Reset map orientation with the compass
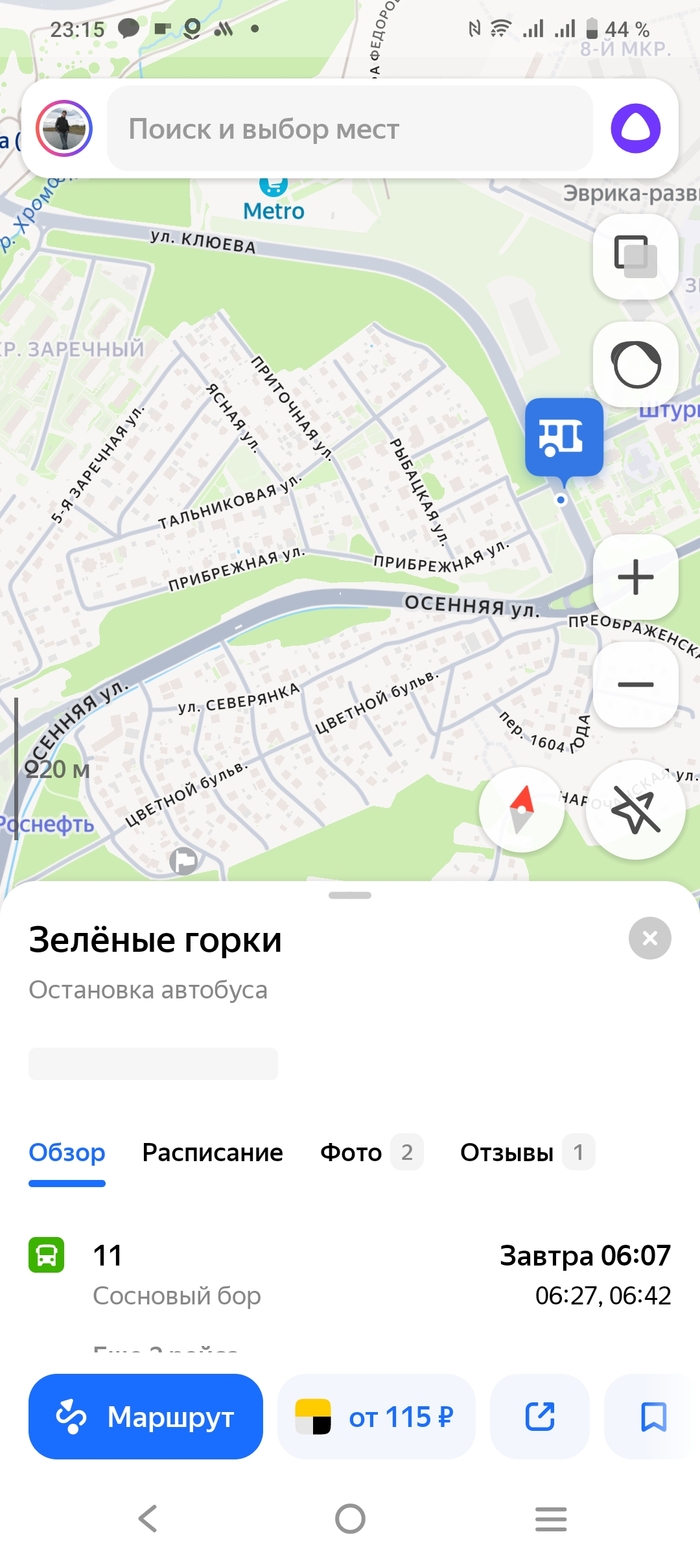The image size is (700, 1556). click(521, 810)
